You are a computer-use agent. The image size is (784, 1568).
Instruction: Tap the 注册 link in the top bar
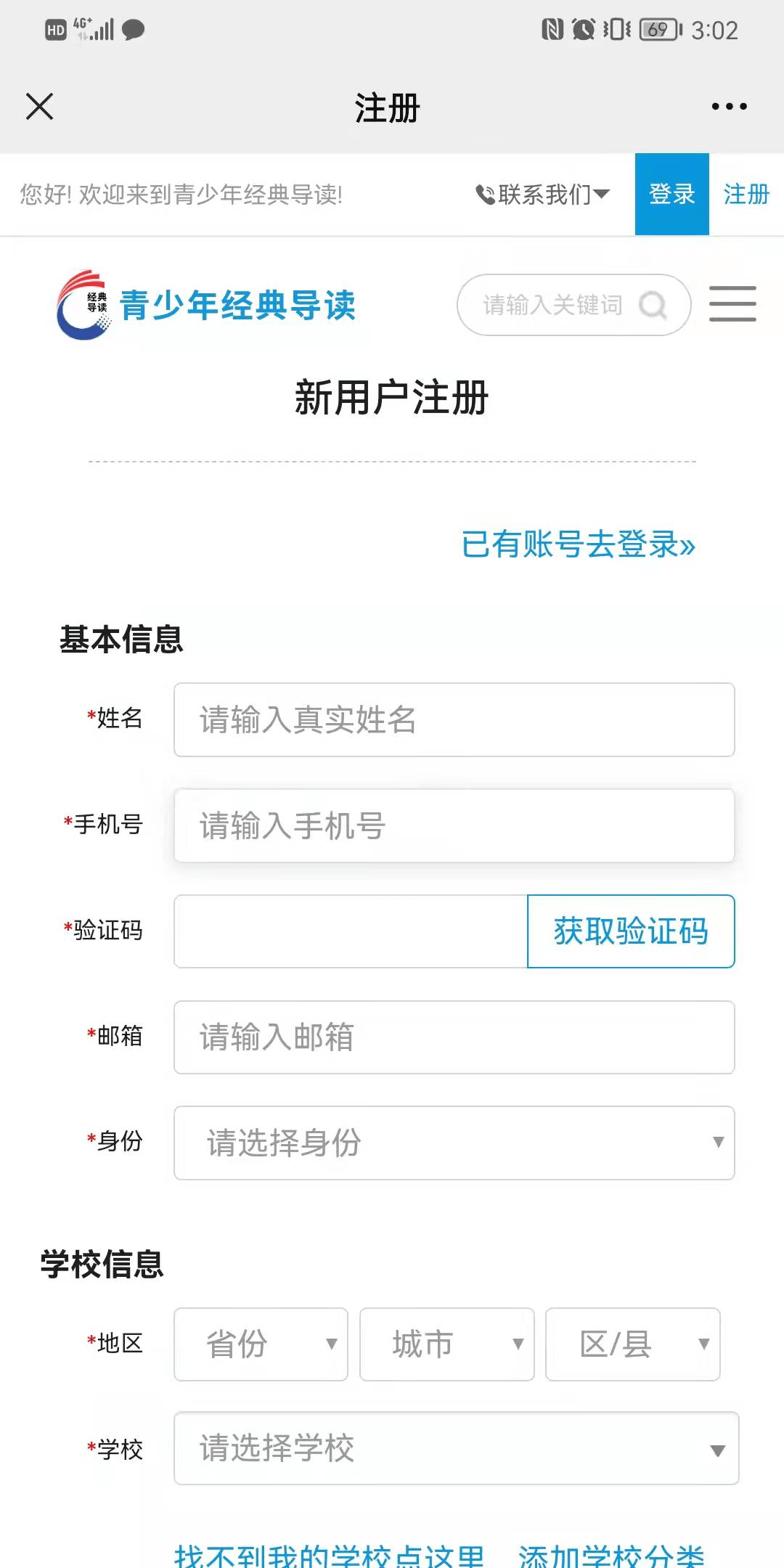pos(746,195)
